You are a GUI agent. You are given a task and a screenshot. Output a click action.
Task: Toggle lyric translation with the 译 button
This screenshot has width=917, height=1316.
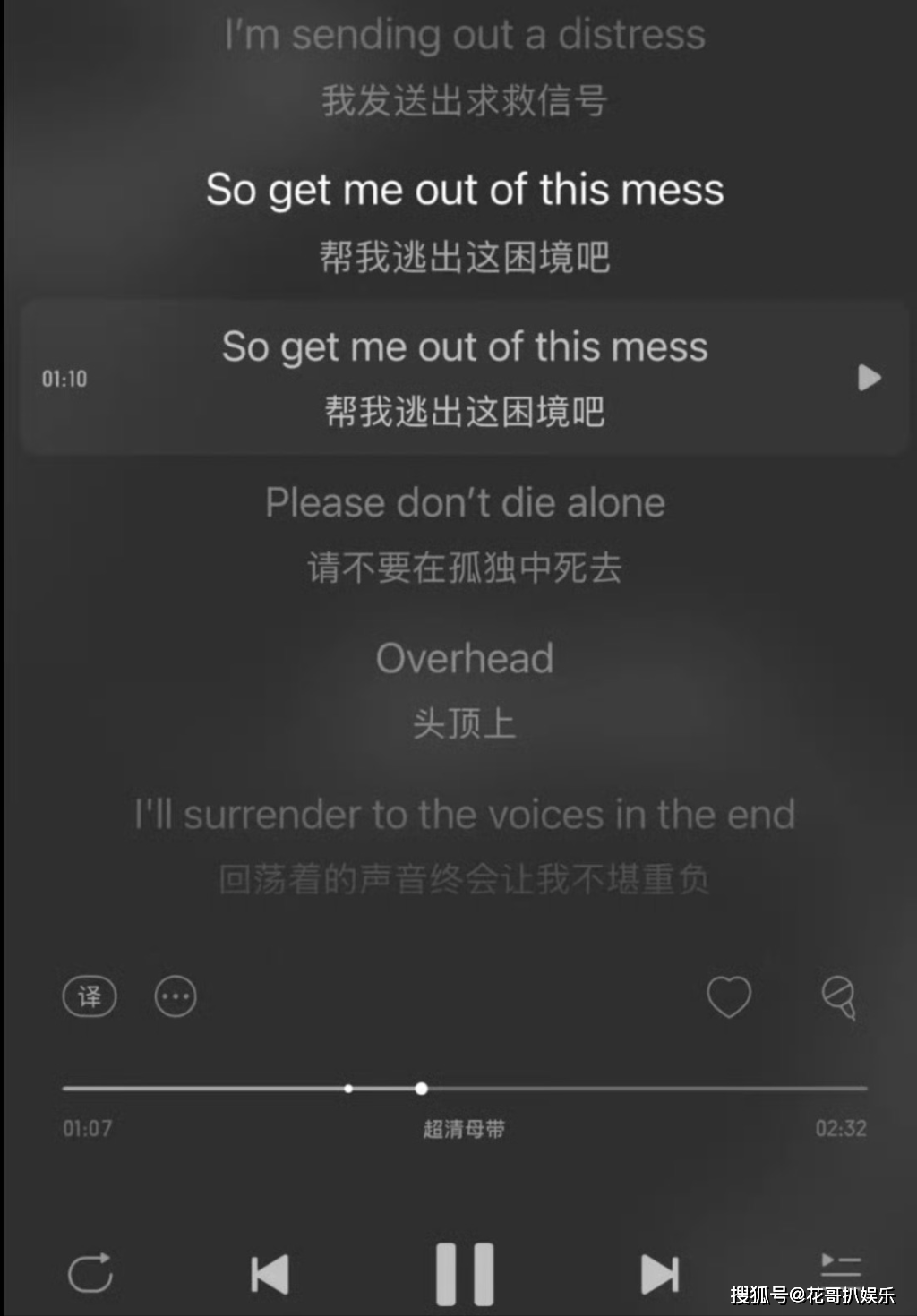[90, 996]
